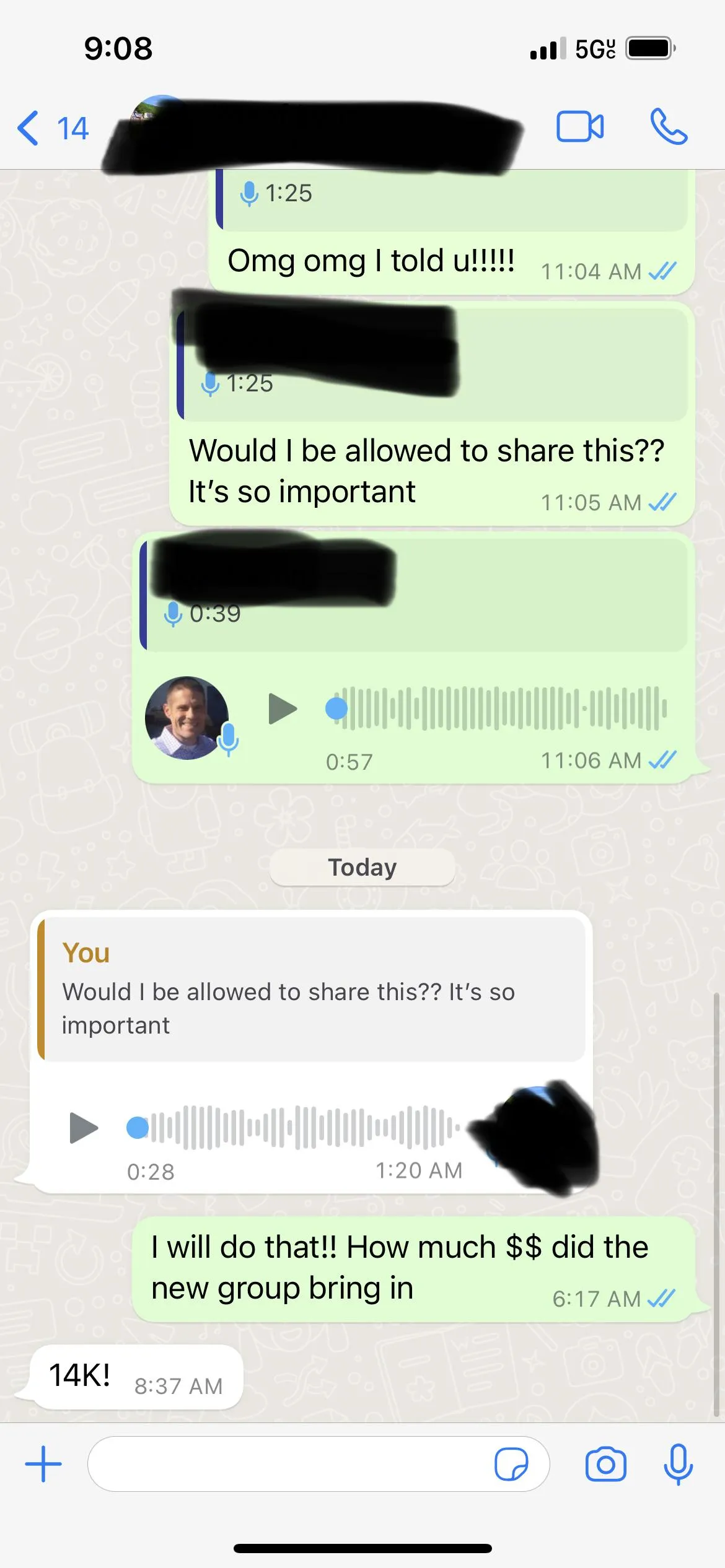Play the 0:28 voice message

pos(84,1128)
